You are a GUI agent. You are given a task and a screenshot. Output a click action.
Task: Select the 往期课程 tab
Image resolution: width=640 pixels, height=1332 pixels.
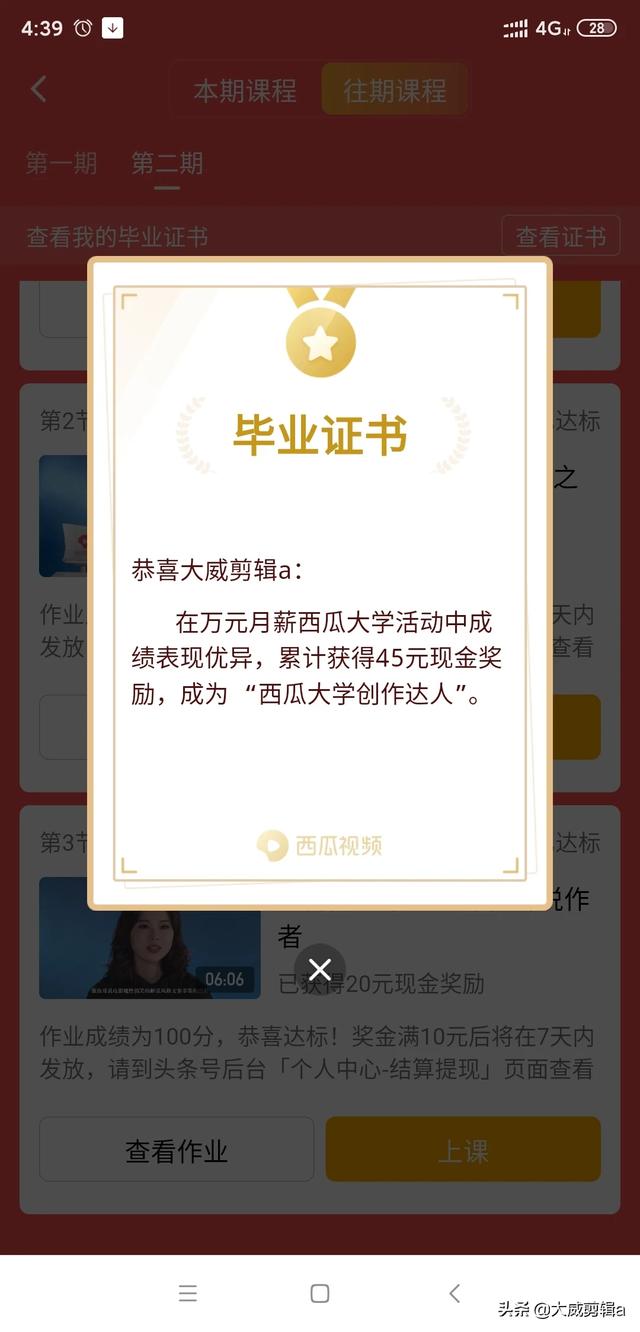(x=395, y=91)
